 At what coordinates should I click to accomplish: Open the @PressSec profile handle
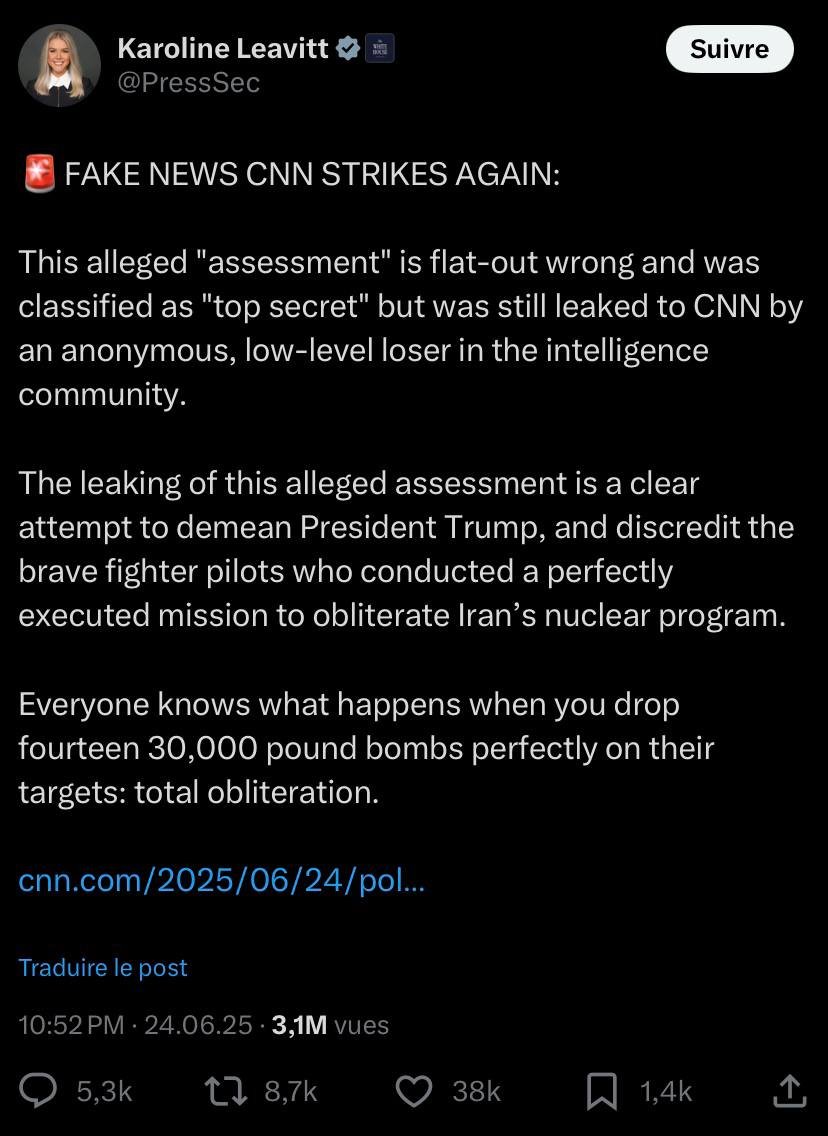(x=189, y=82)
